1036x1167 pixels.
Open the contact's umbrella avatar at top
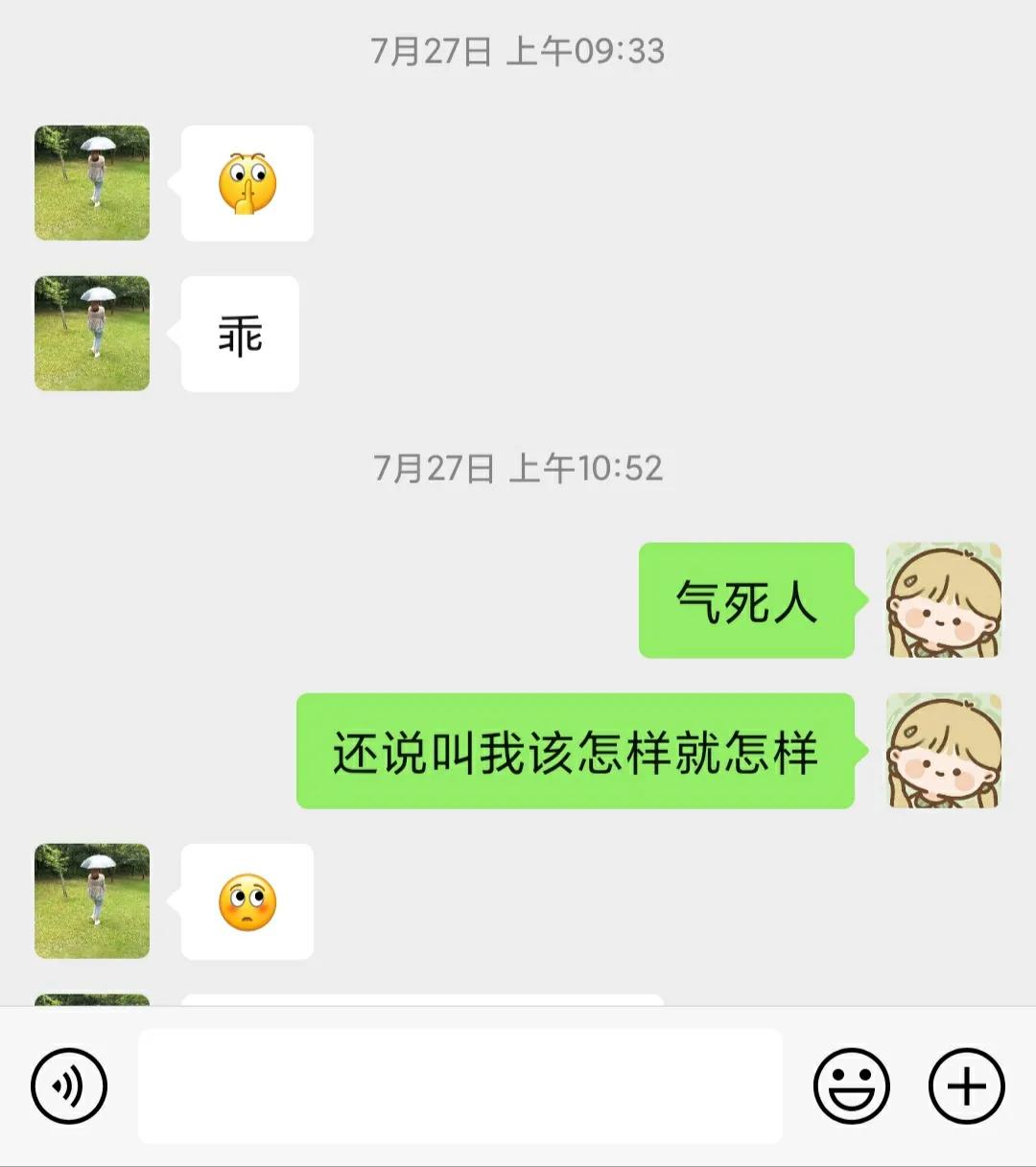[91, 182]
